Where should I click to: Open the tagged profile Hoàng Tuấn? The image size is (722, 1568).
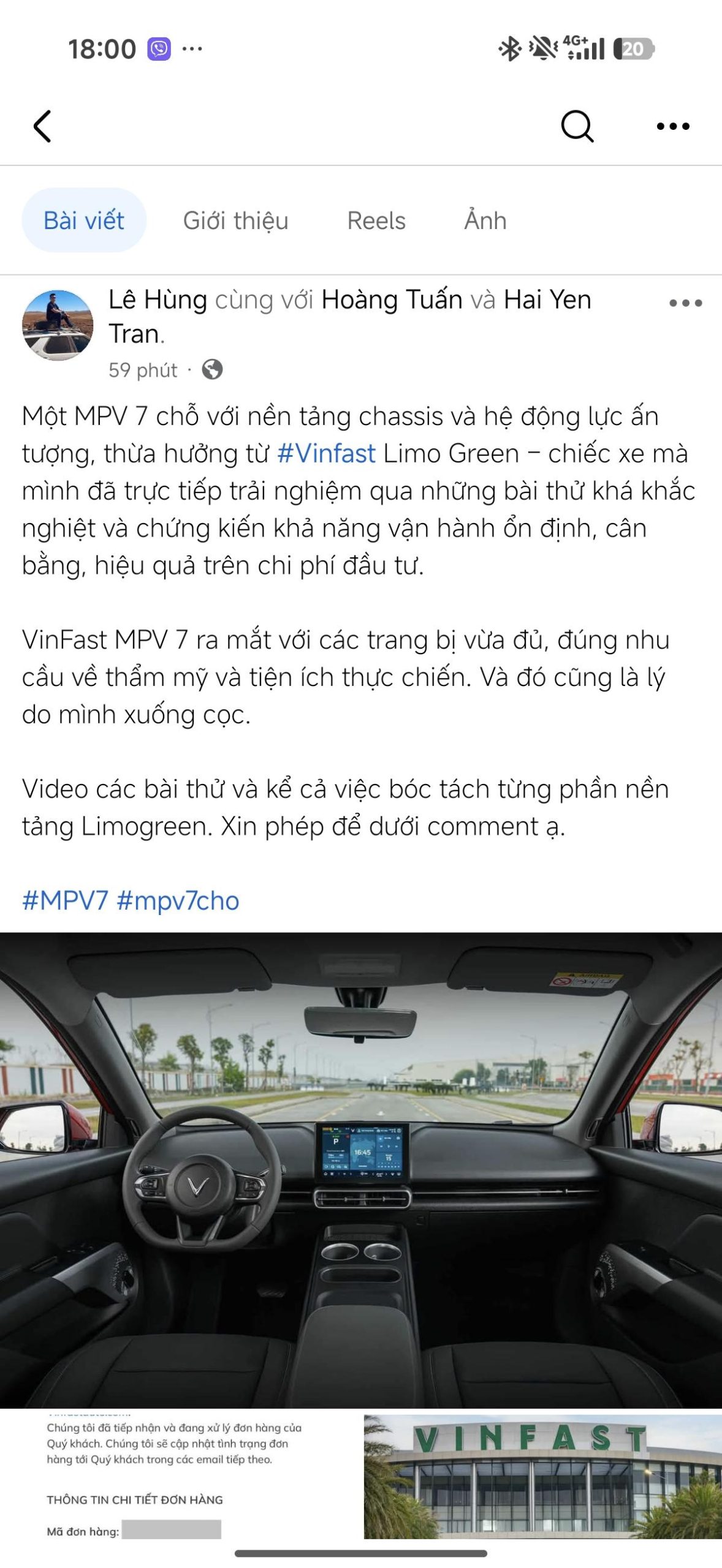pyautogui.click(x=392, y=300)
